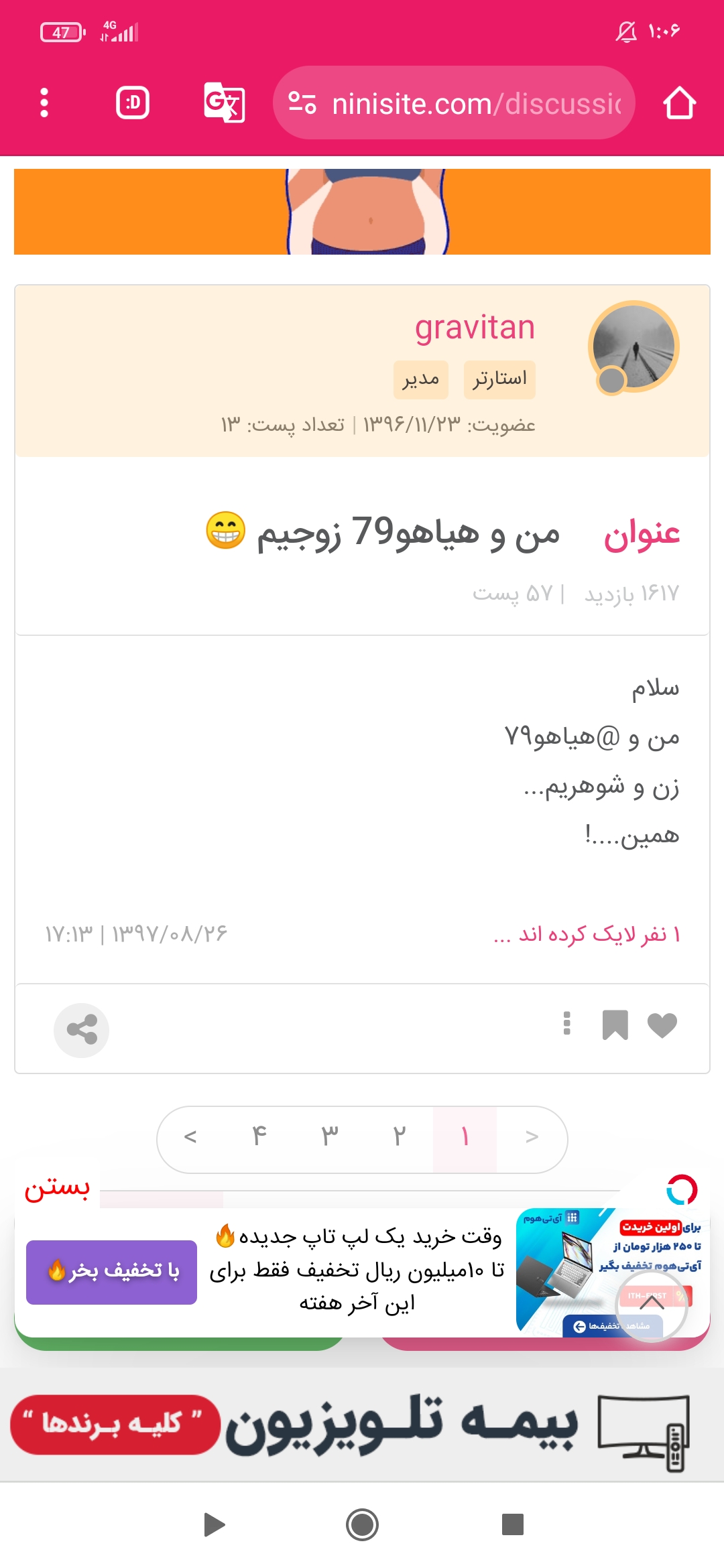Jump to page ۳ of the thread
This screenshot has height=1568, width=724.
click(330, 1136)
